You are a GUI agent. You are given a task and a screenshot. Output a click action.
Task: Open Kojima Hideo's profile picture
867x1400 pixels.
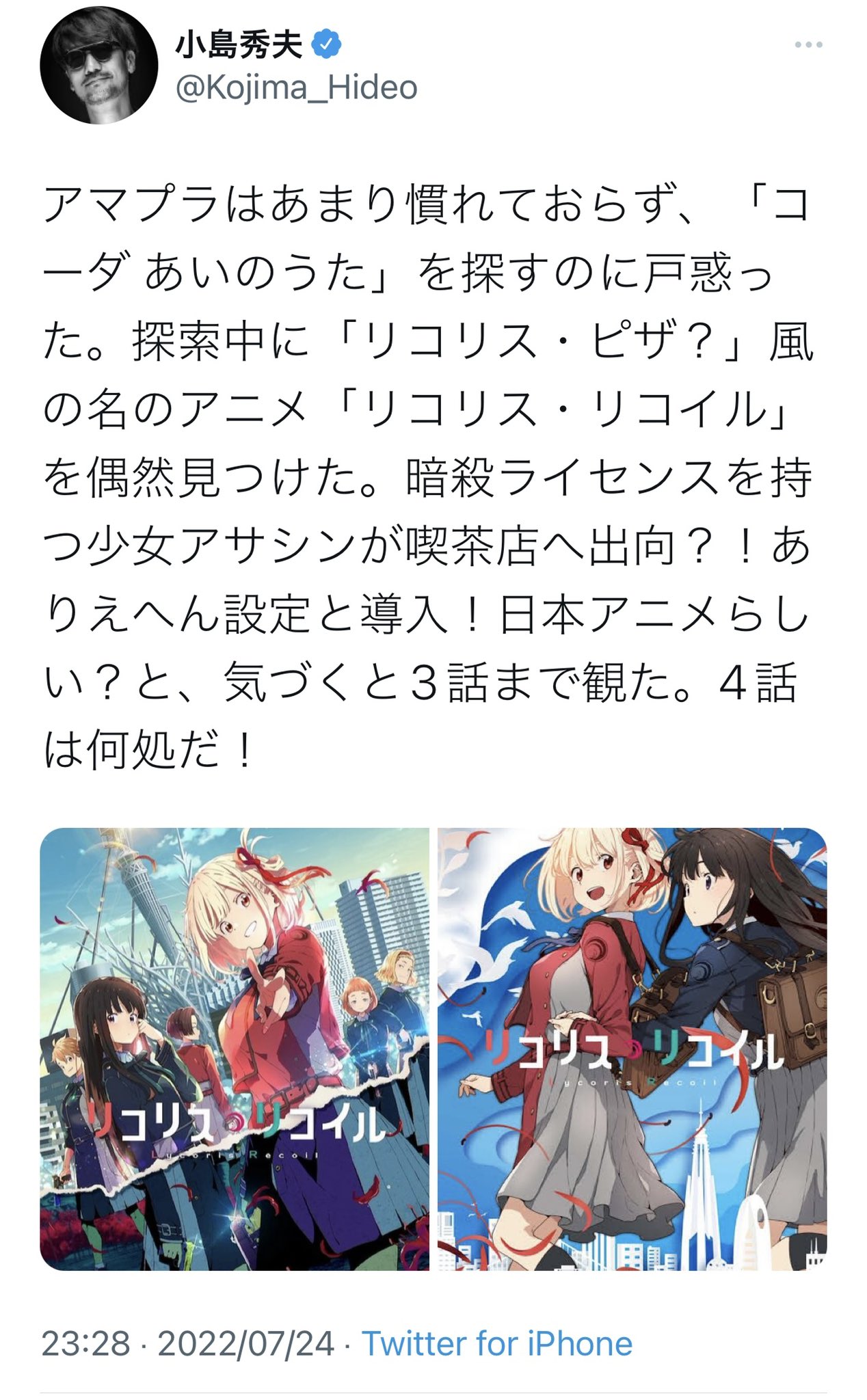[98, 65]
